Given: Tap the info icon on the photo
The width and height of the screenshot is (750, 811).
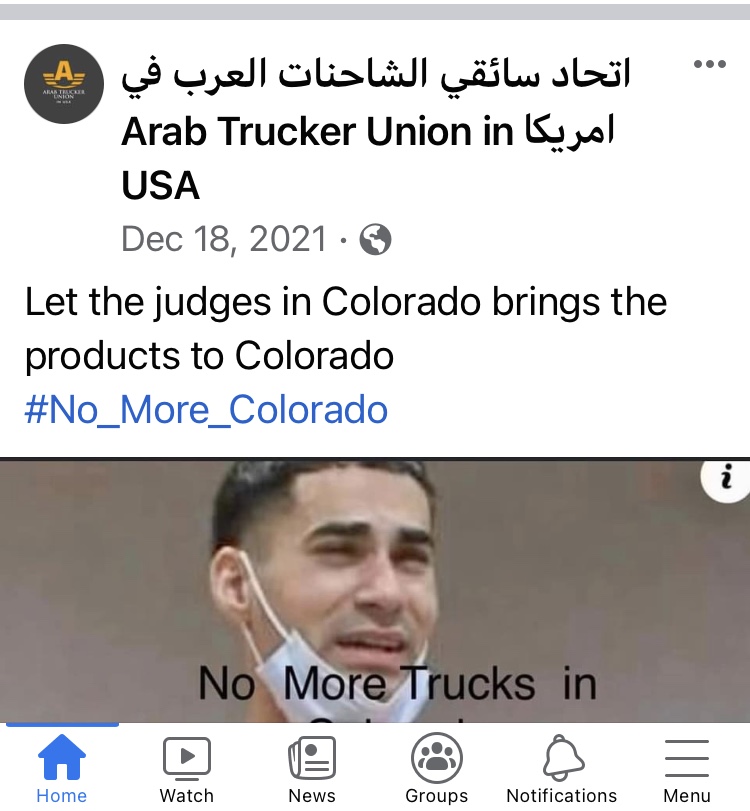Looking at the screenshot, I should 727,478.
